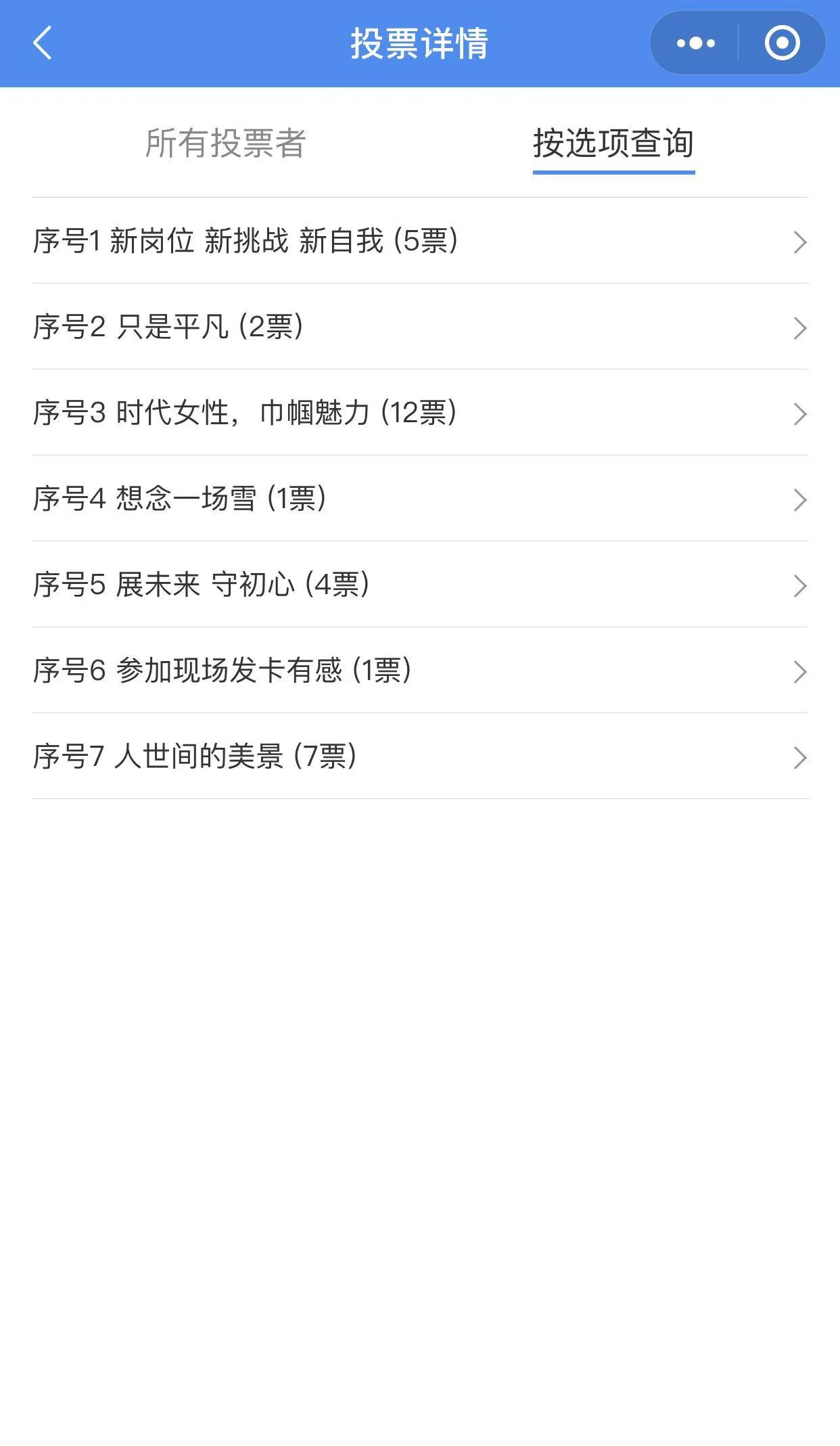Open 序号3 时代女性，巾帼魅力 details
This screenshot has height=1446, width=840.
(420, 413)
